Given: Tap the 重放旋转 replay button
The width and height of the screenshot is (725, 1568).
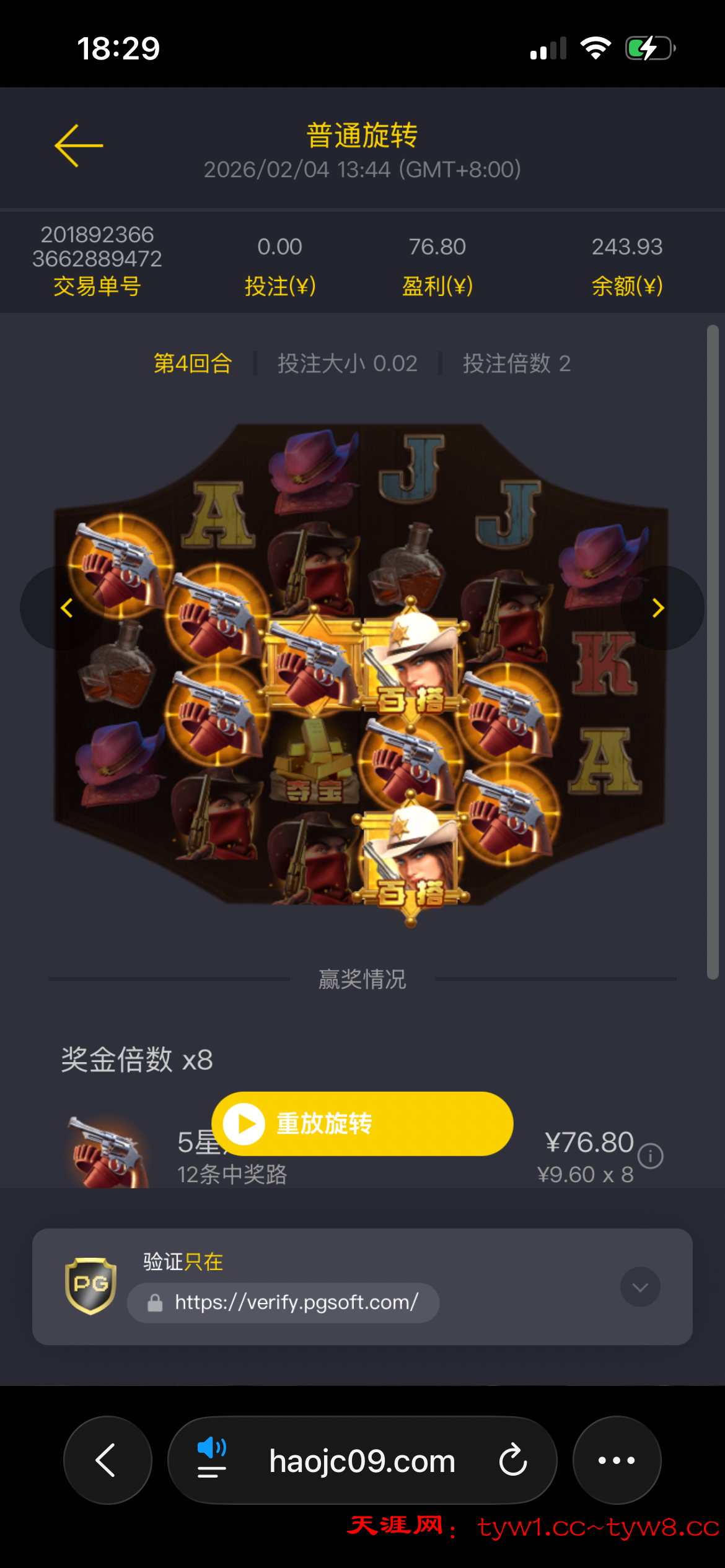Looking at the screenshot, I should pyautogui.click(x=362, y=1123).
